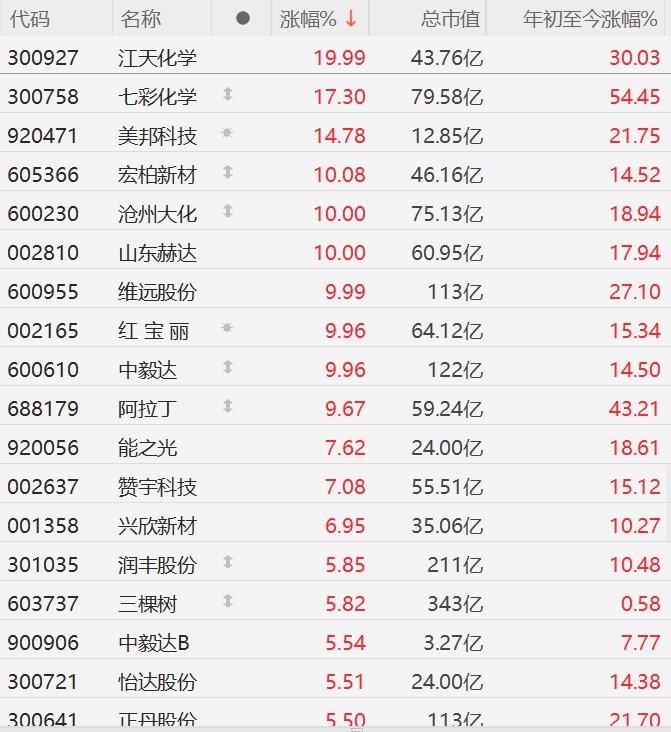
Task: Open 山东赫达 stock details
Action: (157, 253)
